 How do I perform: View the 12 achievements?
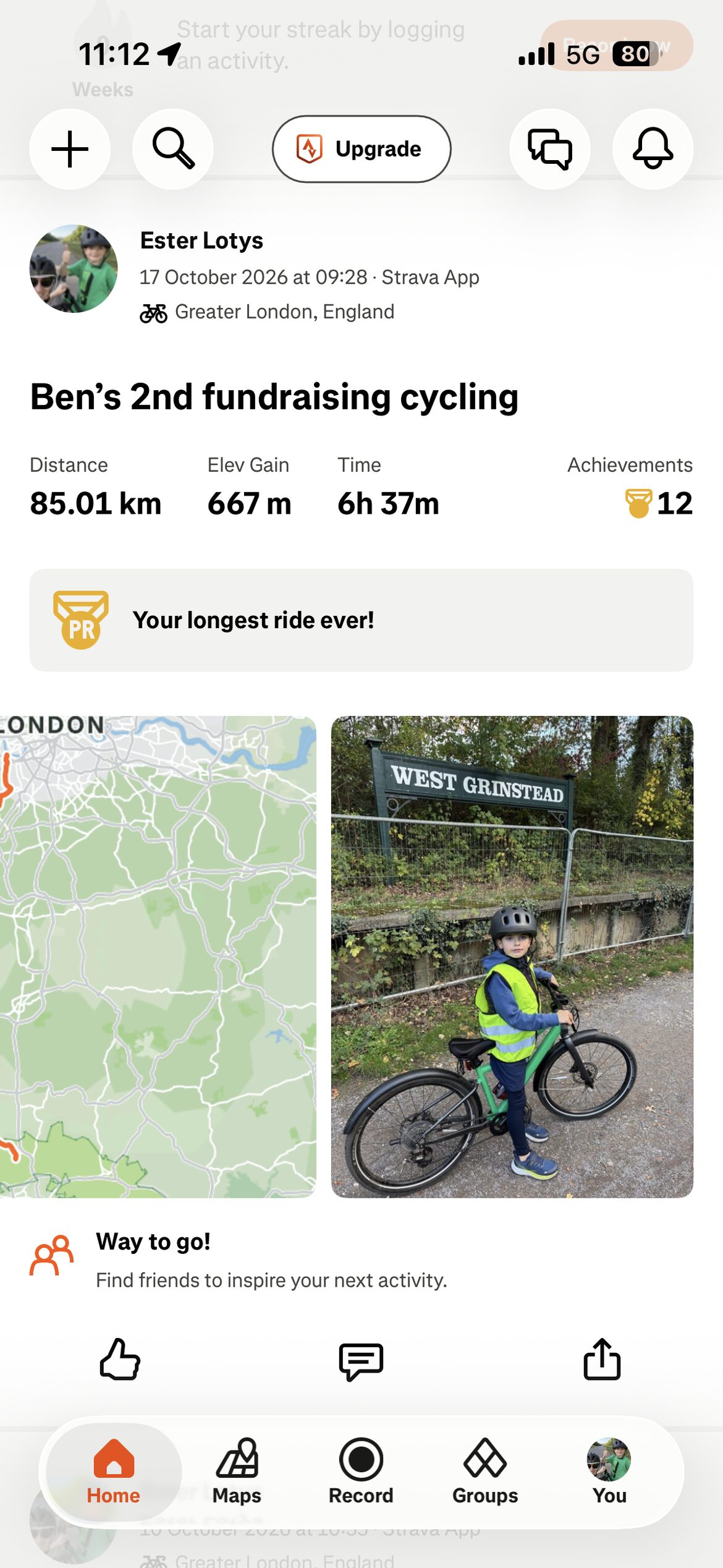659,503
